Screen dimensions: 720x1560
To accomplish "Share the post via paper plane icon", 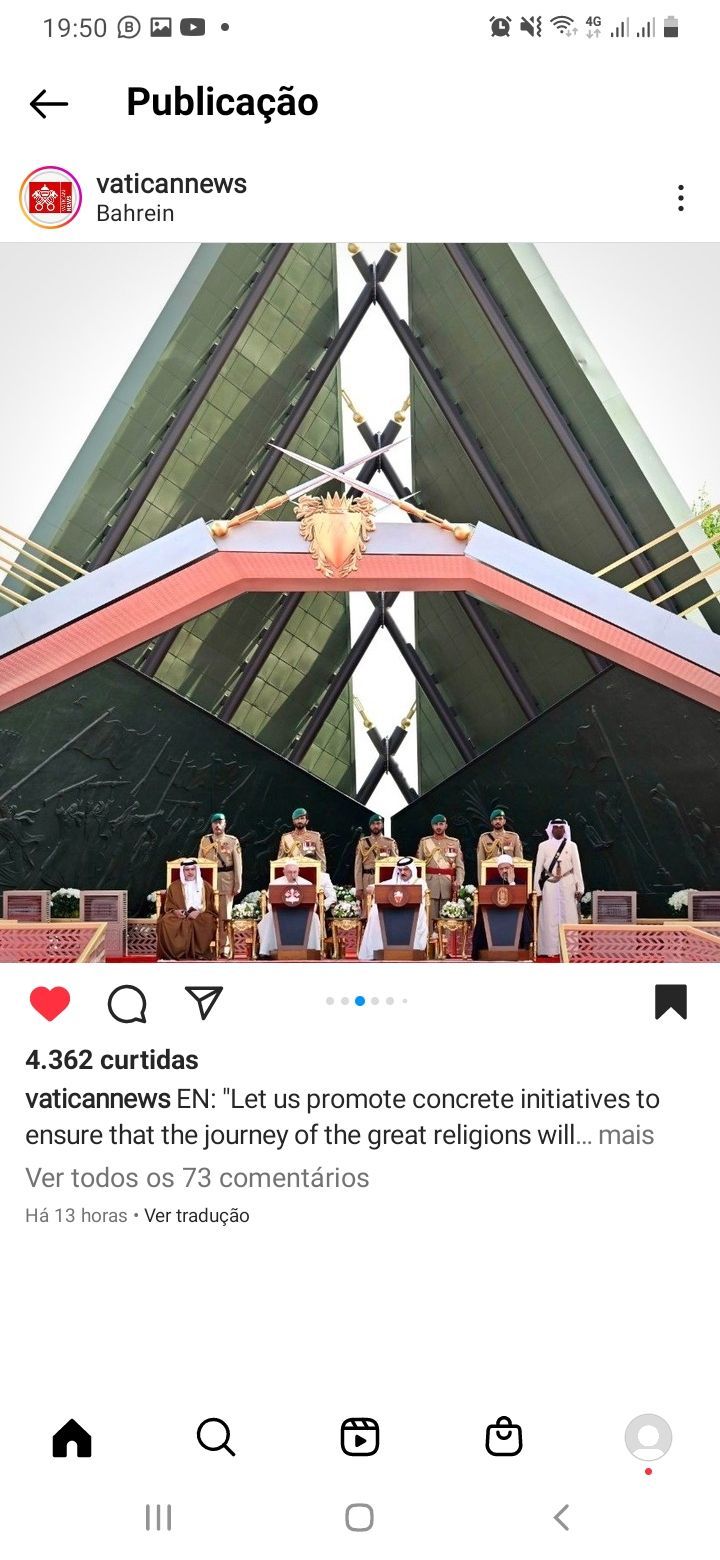I will (x=204, y=1002).
